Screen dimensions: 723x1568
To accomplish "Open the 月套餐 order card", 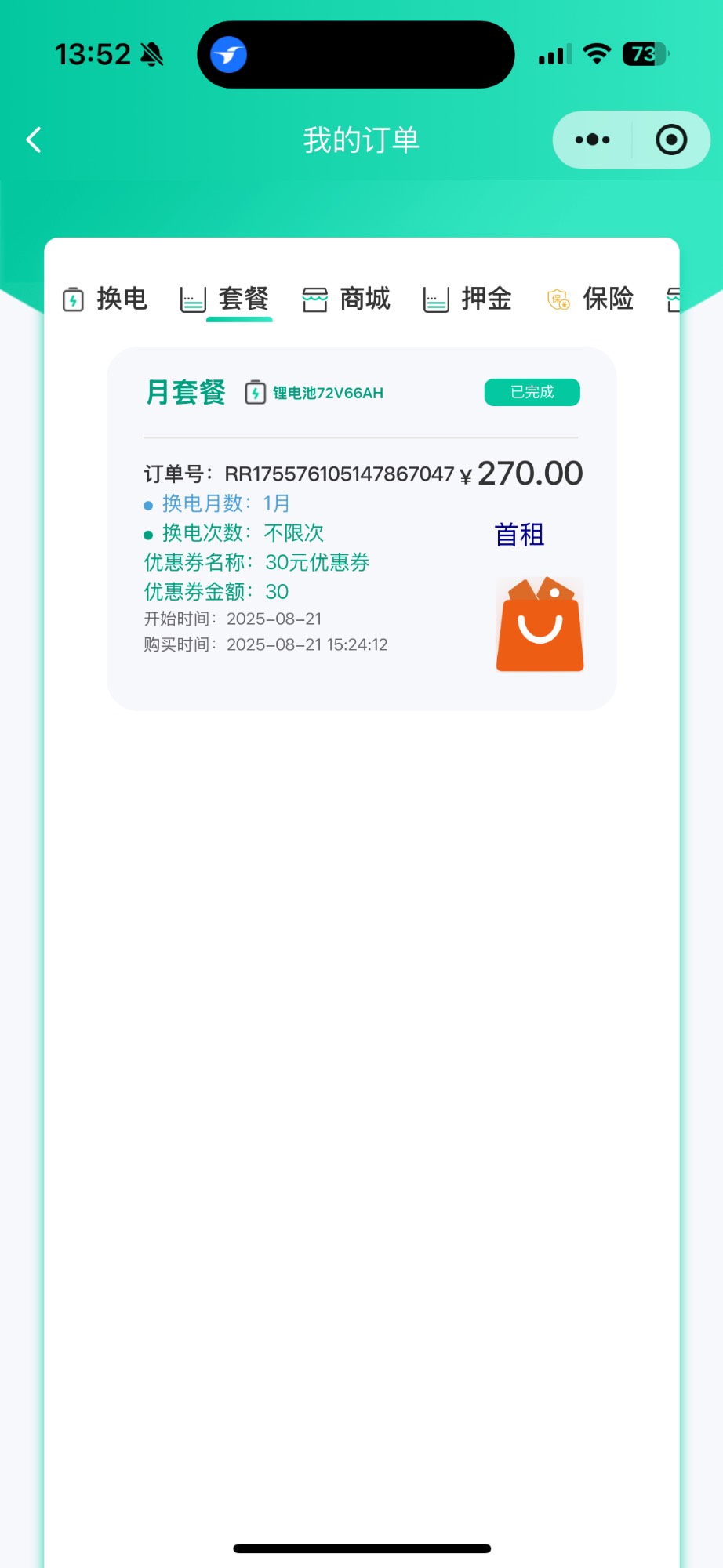I will [x=361, y=528].
